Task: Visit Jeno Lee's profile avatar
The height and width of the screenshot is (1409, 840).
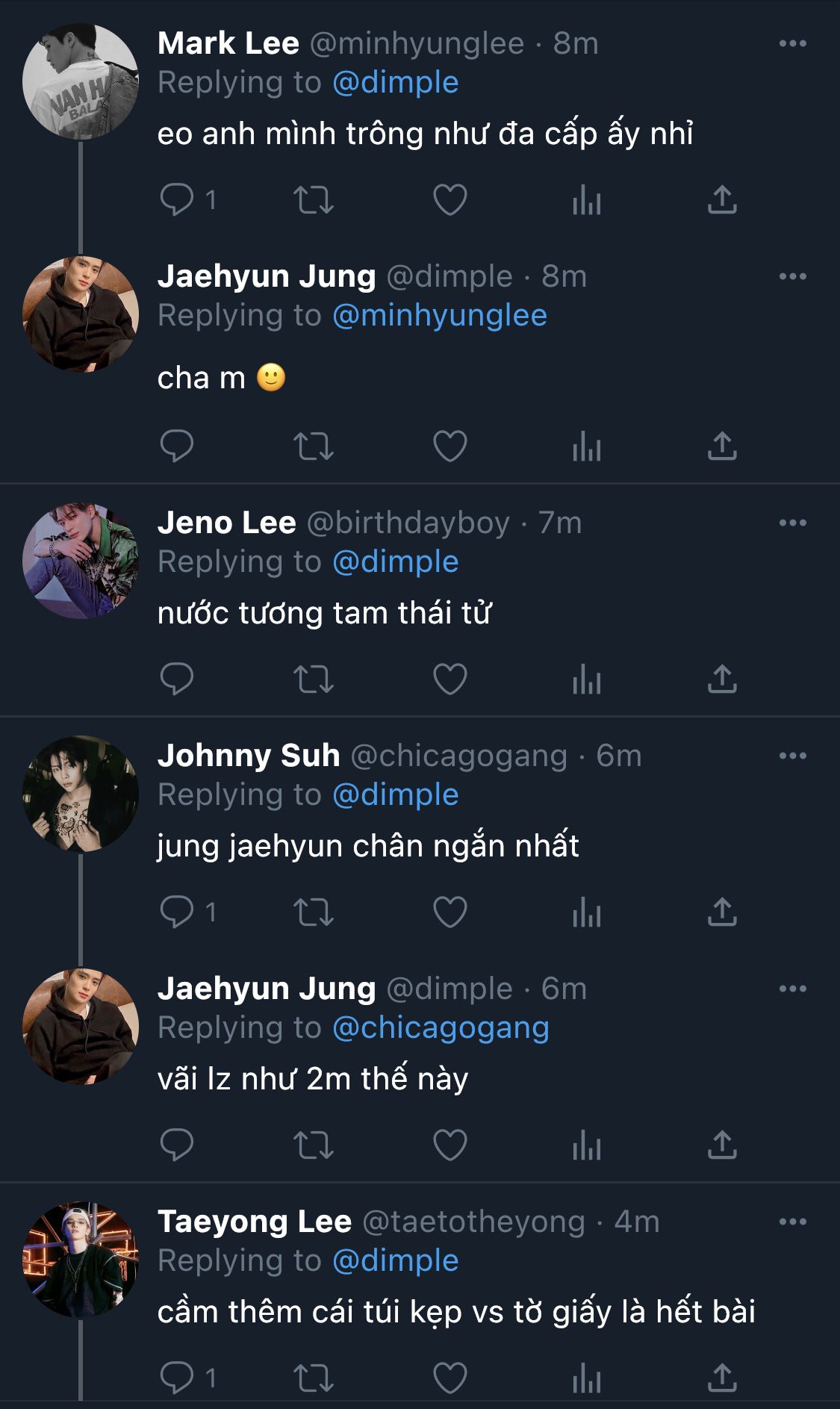Action: [x=81, y=562]
